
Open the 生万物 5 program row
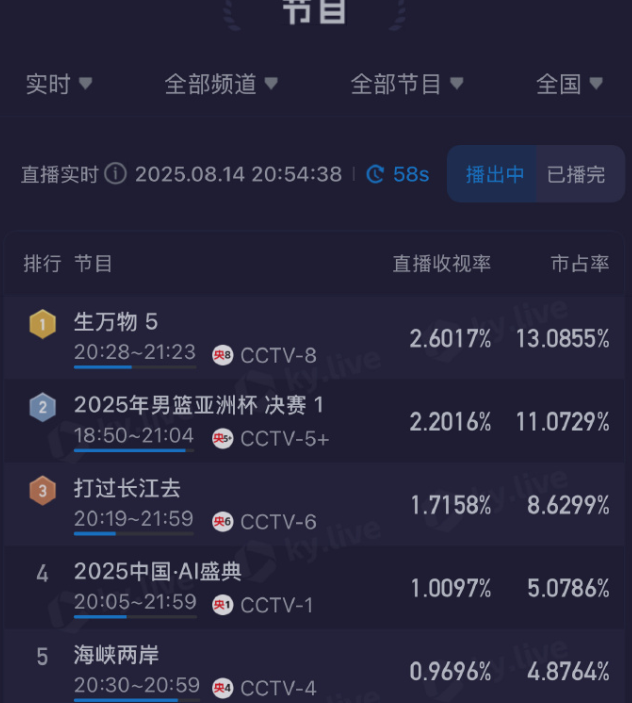[x=316, y=338]
